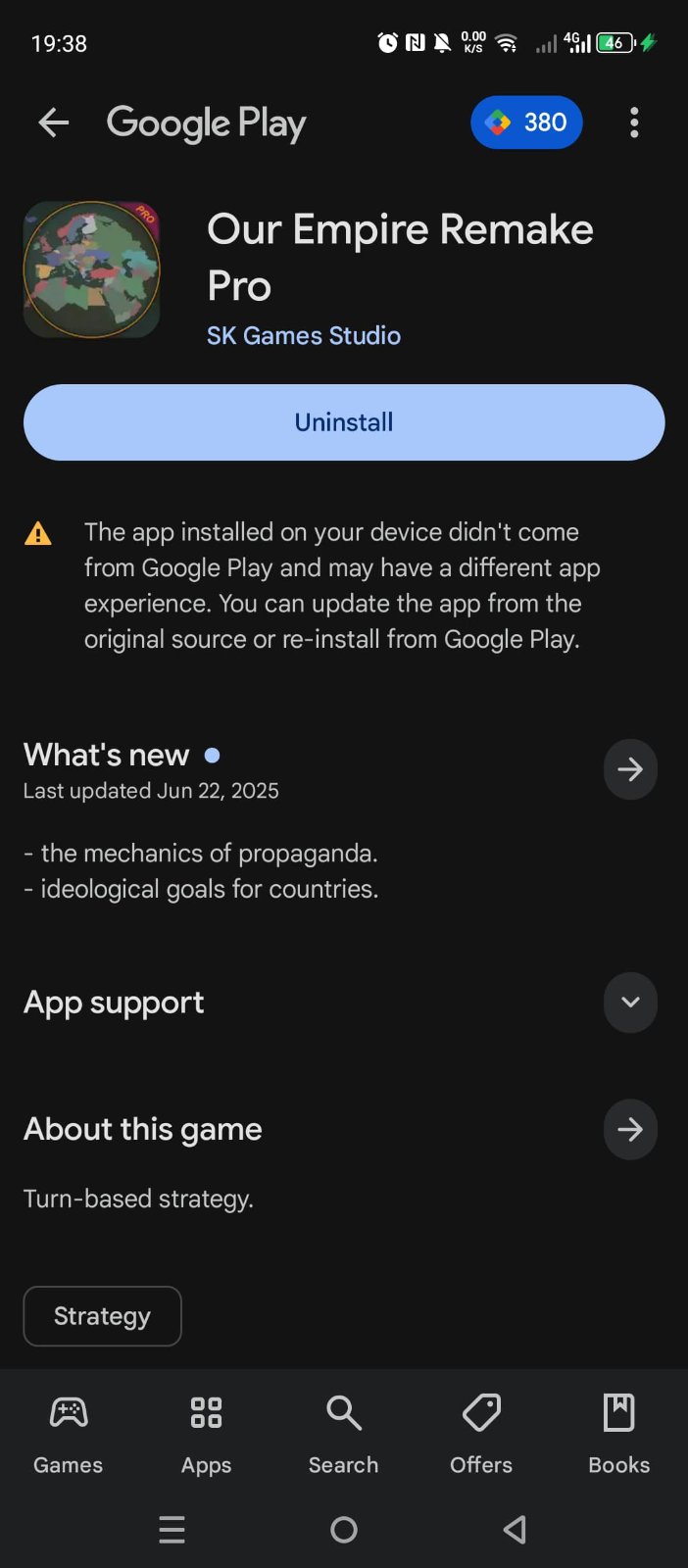This screenshot has height=1568, width=688.
Task: Open What's new details arrow
Action: pyautogui.click(x=630, y=769)
